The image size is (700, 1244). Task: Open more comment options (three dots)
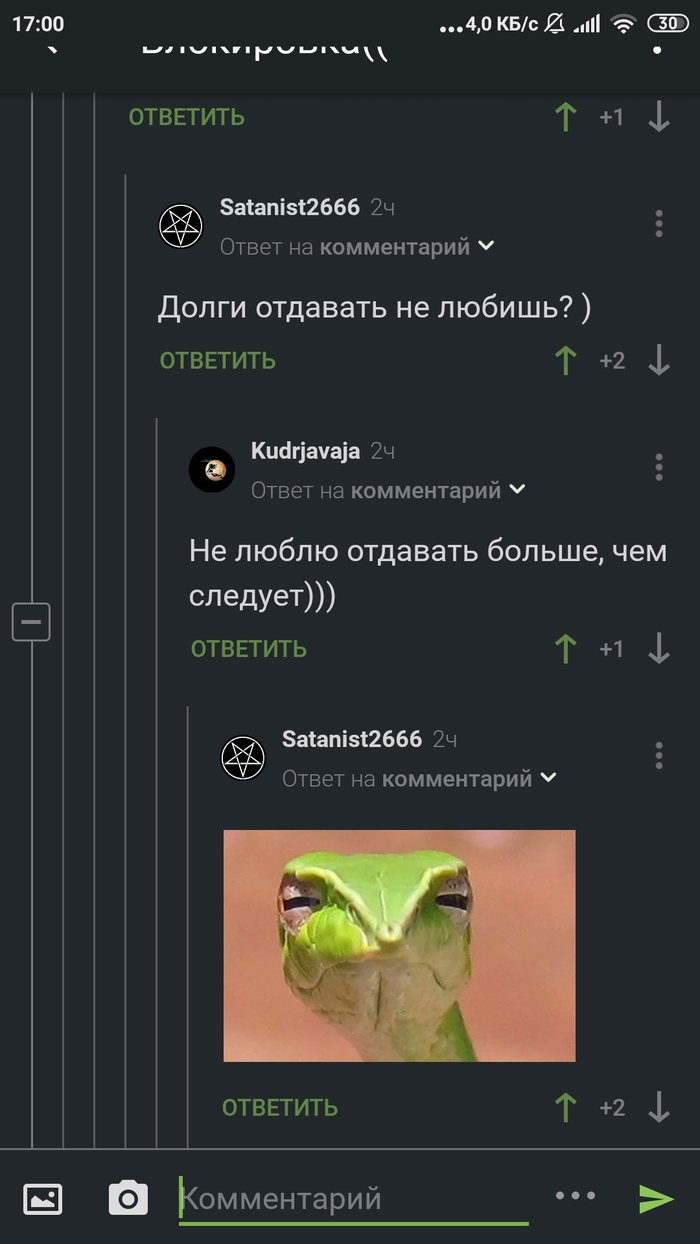pyautogui.click(x=575, y=1196)
